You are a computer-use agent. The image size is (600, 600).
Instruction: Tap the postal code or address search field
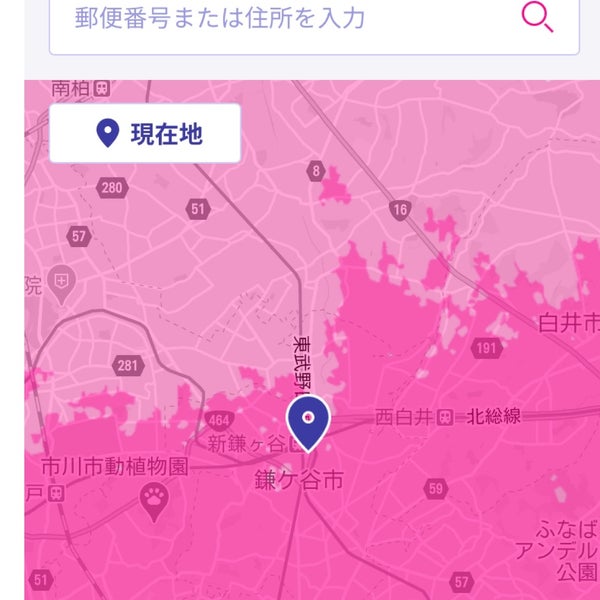coord(280,18)
